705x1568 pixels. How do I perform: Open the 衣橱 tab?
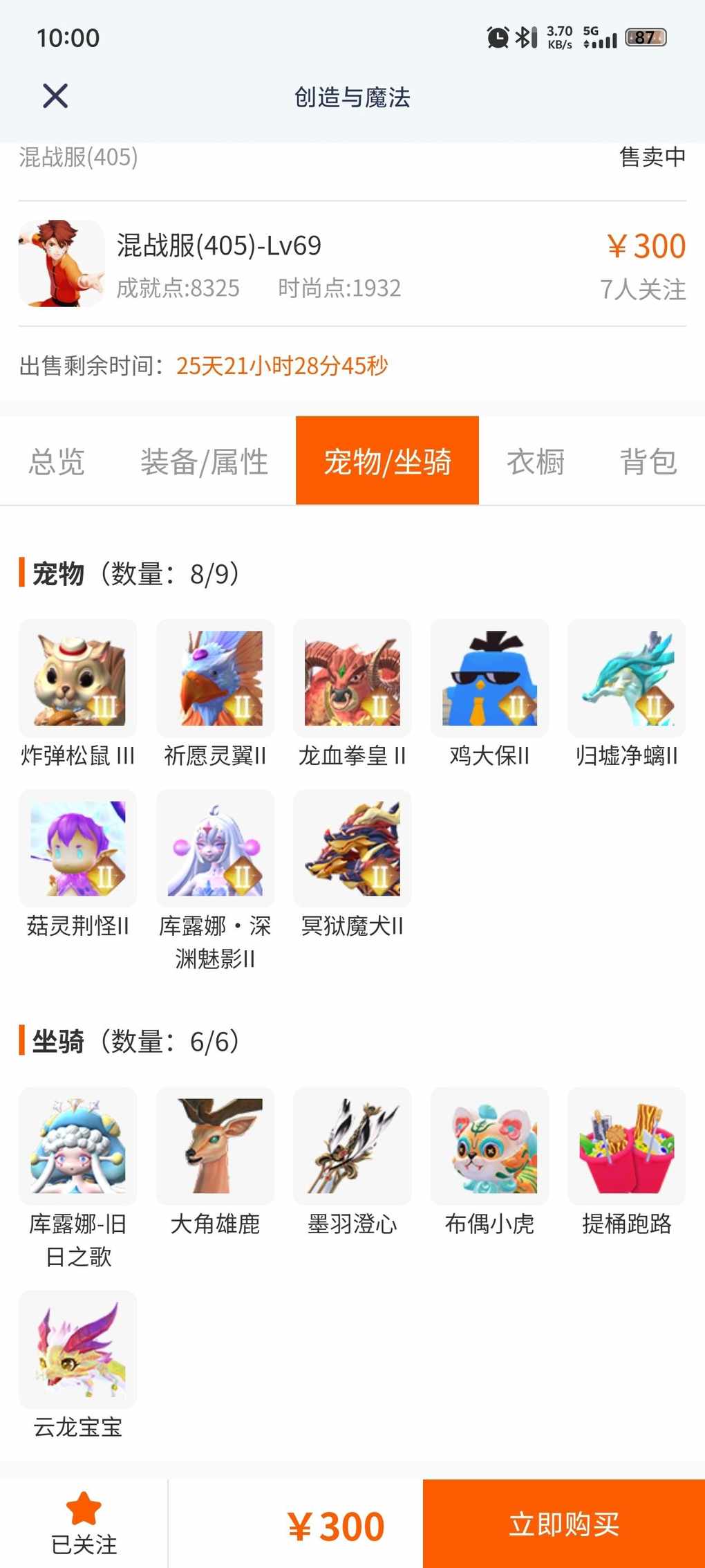pyautogui.click(x=536, y=461)
